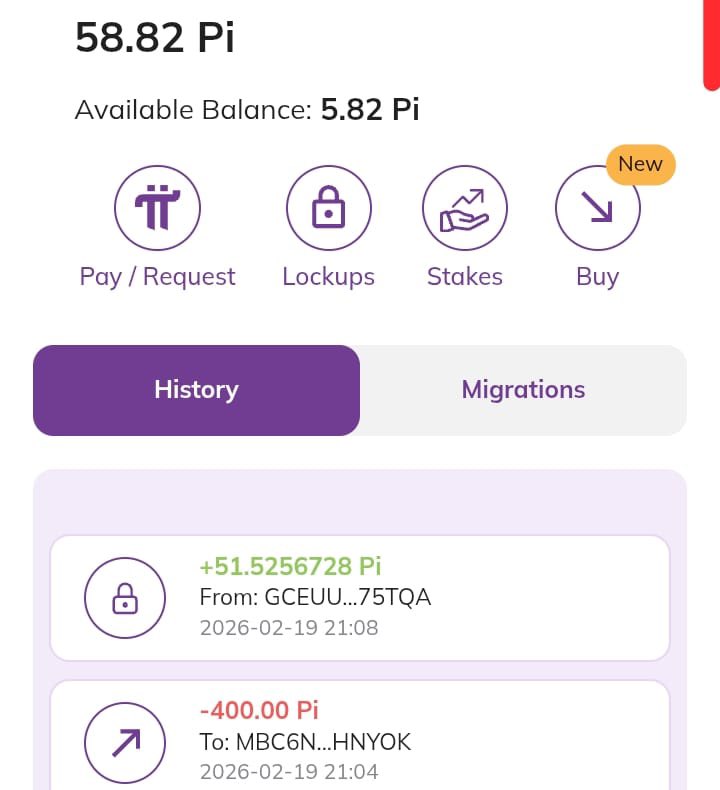The image size is (720, 790).
Task: View Lockups
Action: coord(328,208)
